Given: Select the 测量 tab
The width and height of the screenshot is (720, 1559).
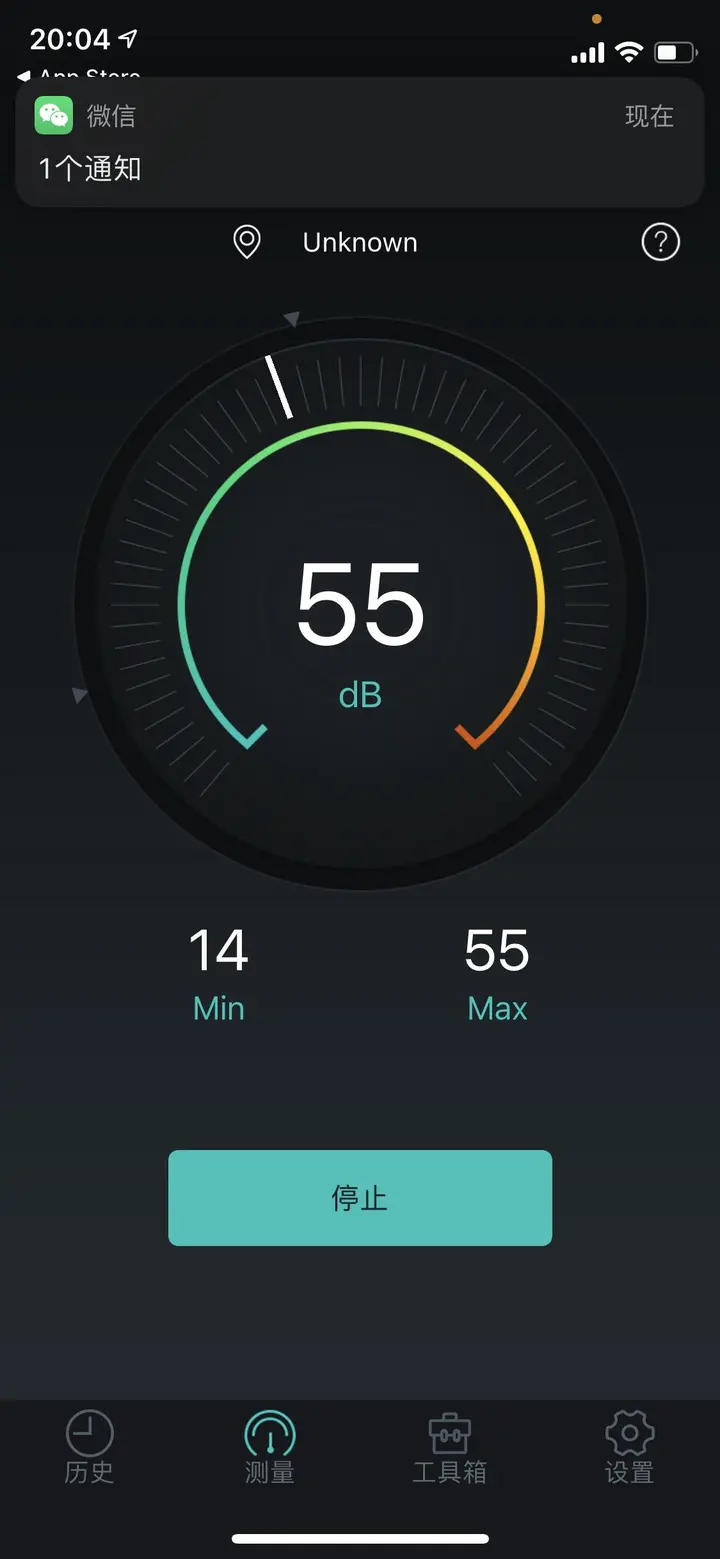Looking at the screenshot, I should pyautogui.click(x=269, y=1447).
